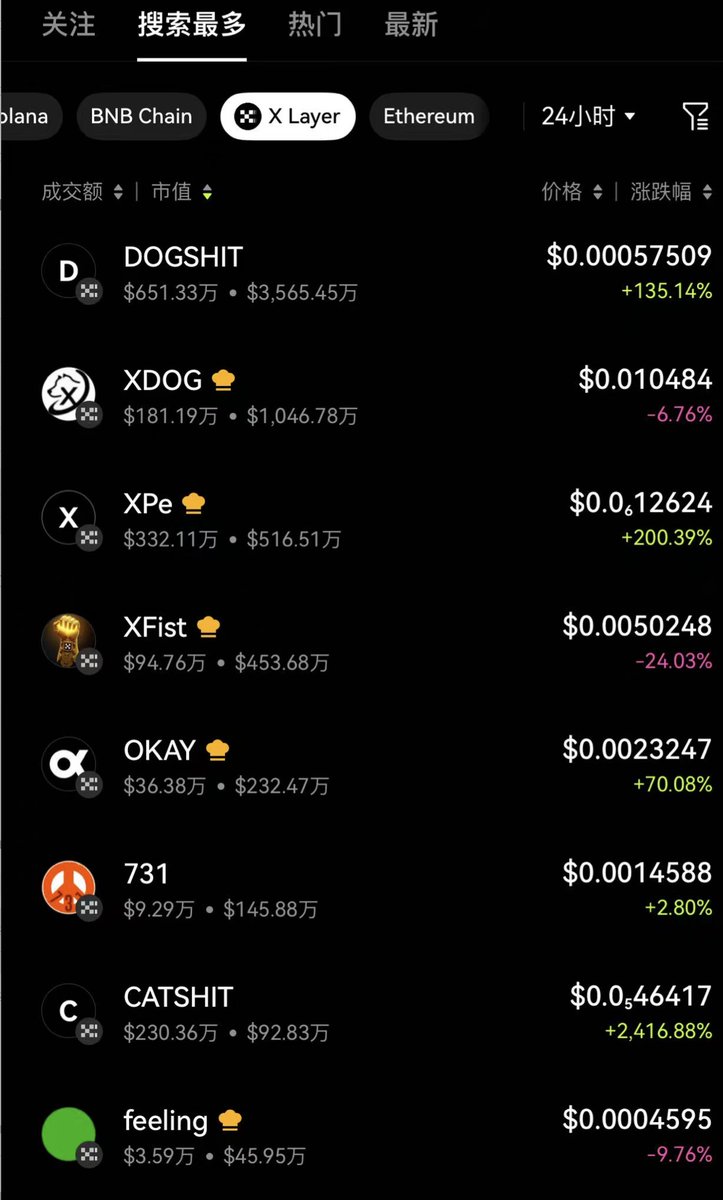
Task: Open the 731 token row
Action: tap(361, 889)
